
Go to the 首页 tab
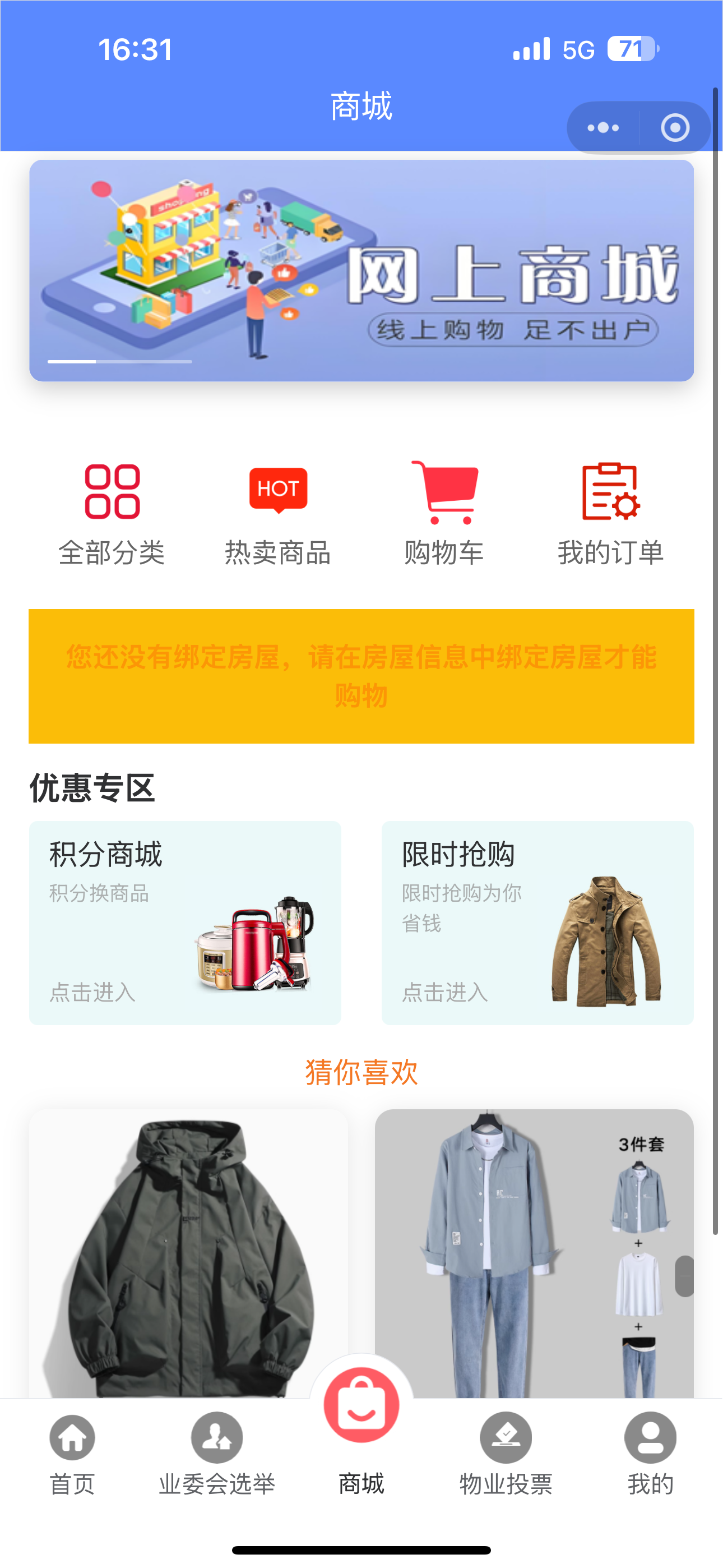pyautogui.click(x=72, y=1455)
